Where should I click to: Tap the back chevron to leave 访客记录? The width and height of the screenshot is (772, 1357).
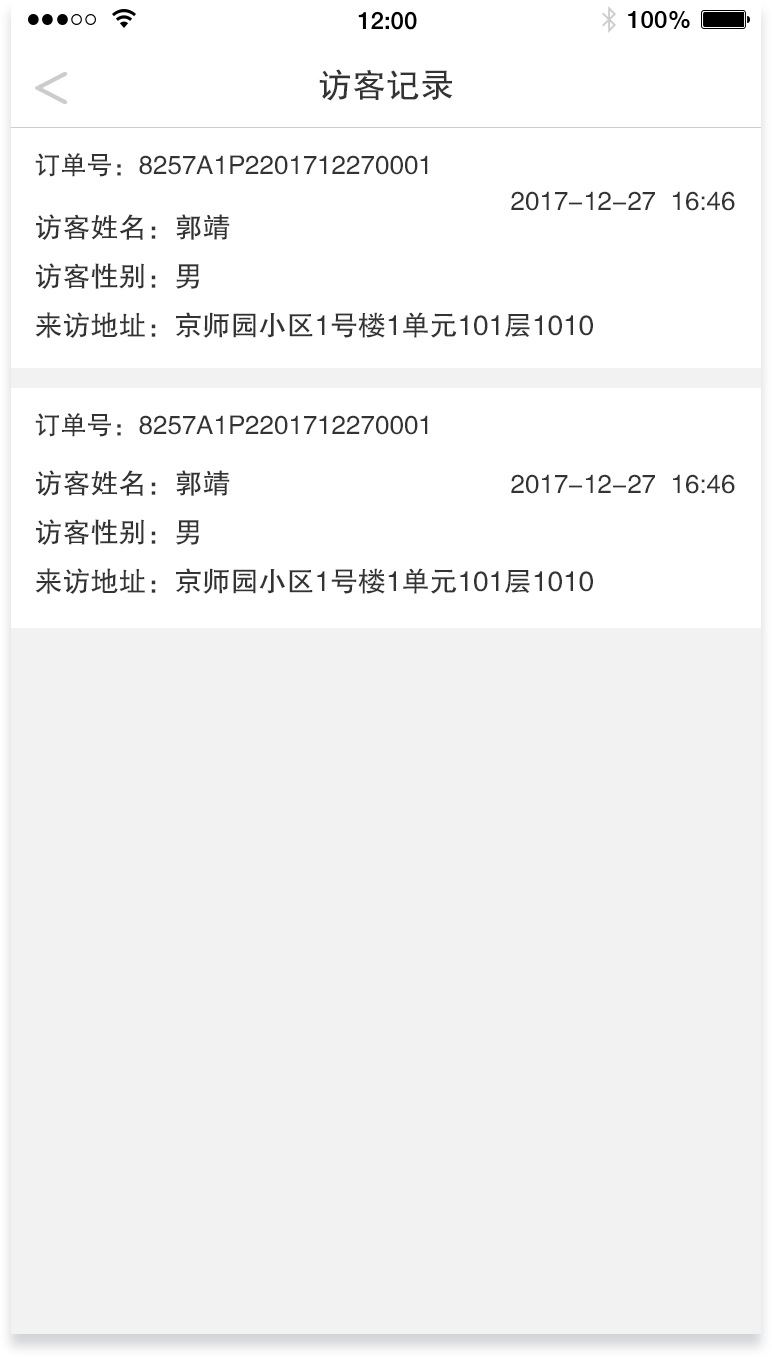point(51,87)
